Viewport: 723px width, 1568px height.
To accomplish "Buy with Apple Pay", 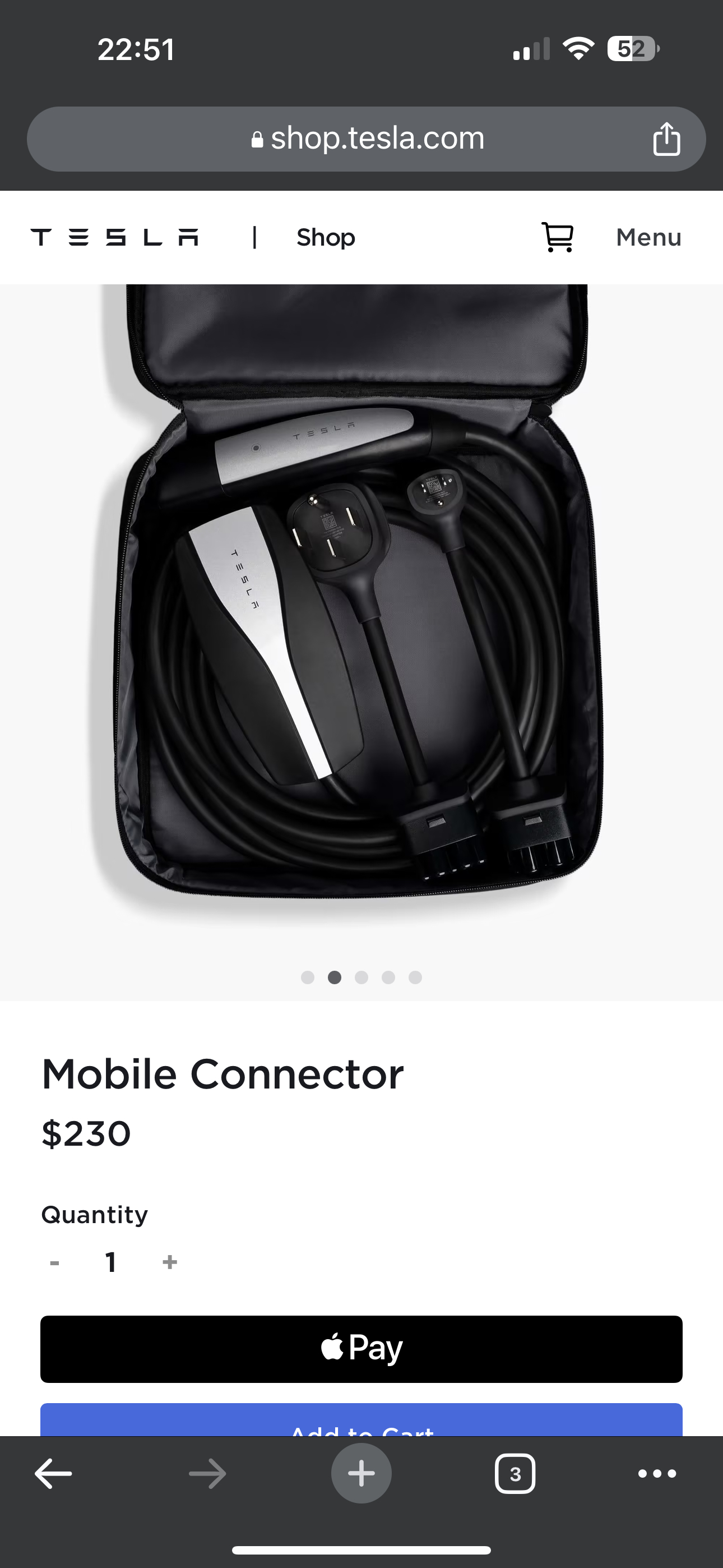I will [361, 1349].
